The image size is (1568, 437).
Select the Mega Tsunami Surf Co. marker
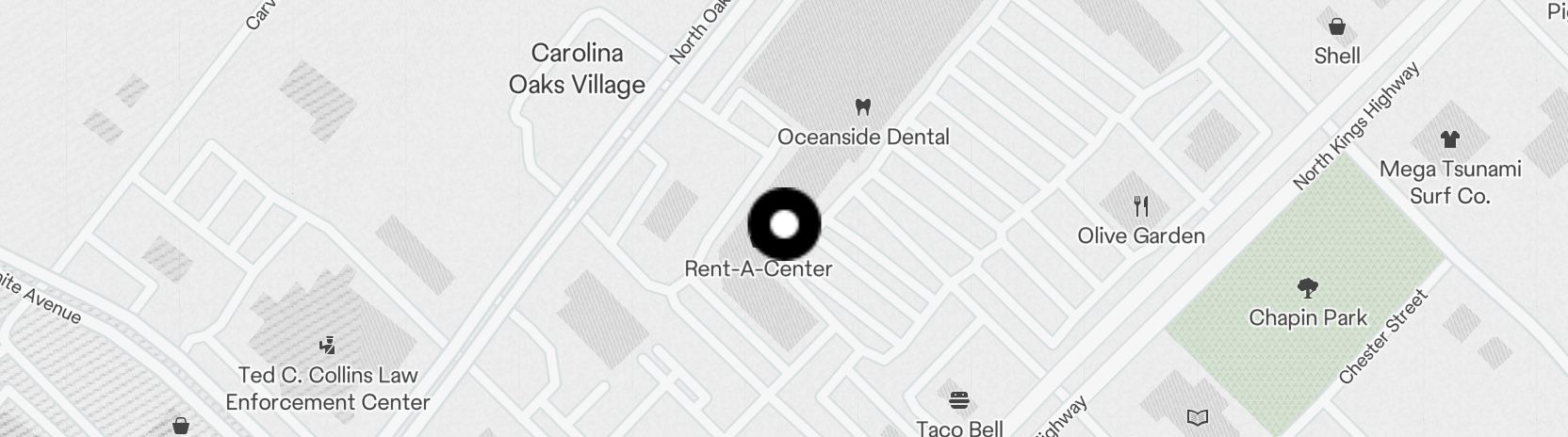point(1449,139)
